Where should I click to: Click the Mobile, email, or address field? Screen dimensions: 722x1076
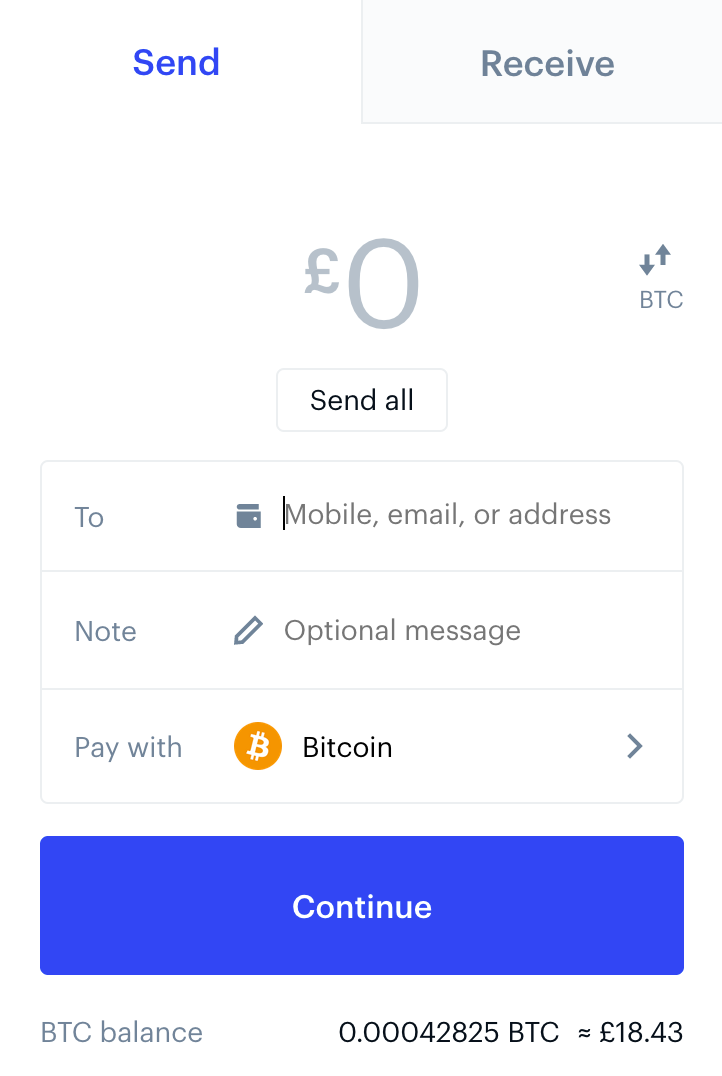click(447, 514)
